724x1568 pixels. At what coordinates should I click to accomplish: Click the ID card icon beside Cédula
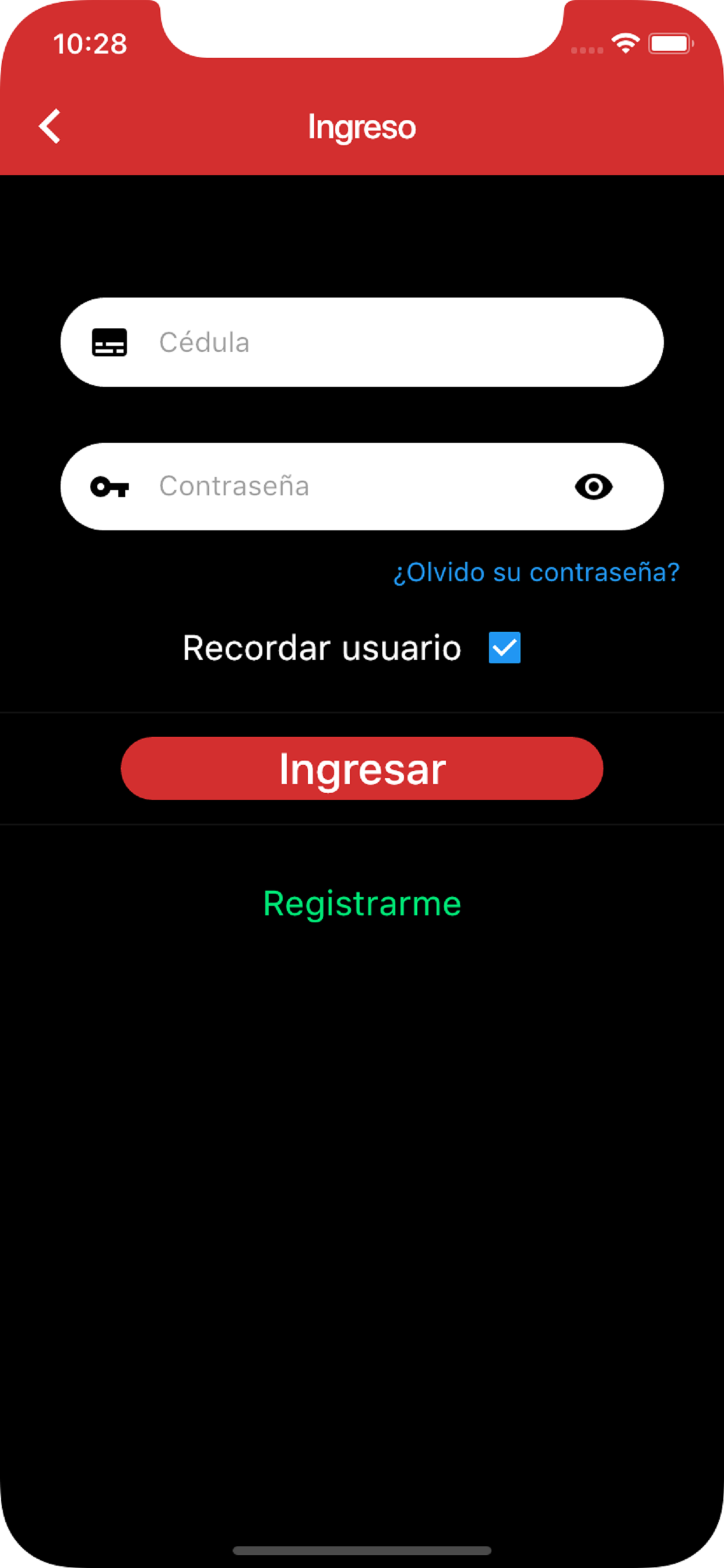(110, 342)
